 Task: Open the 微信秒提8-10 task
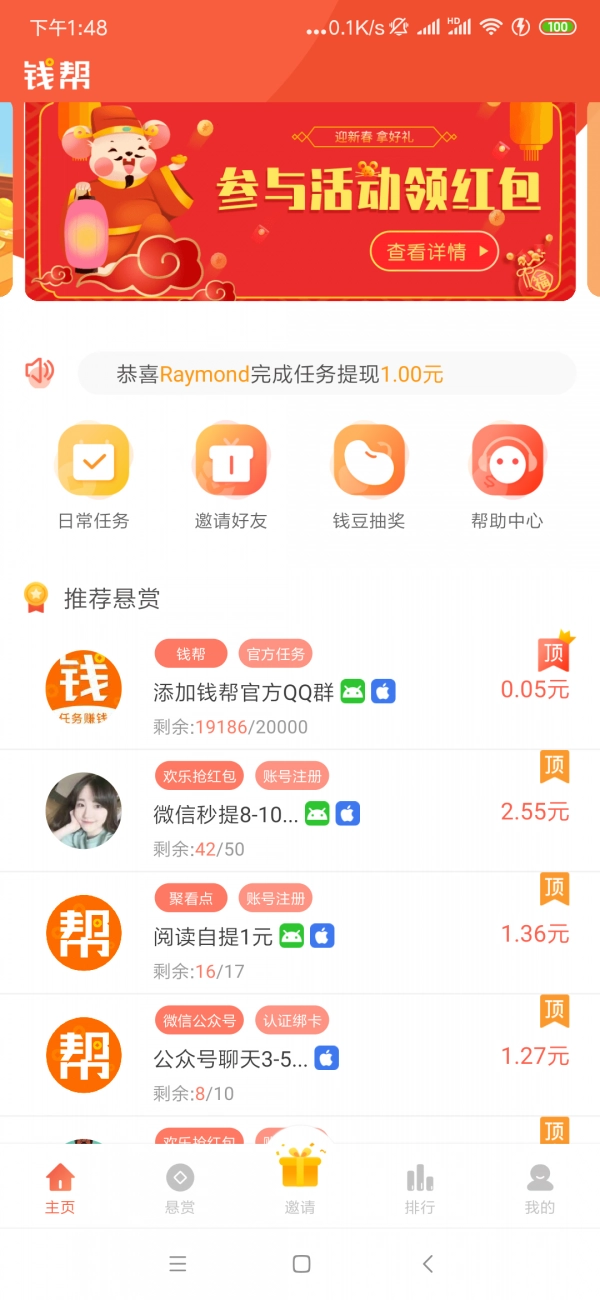click(300, 812)
